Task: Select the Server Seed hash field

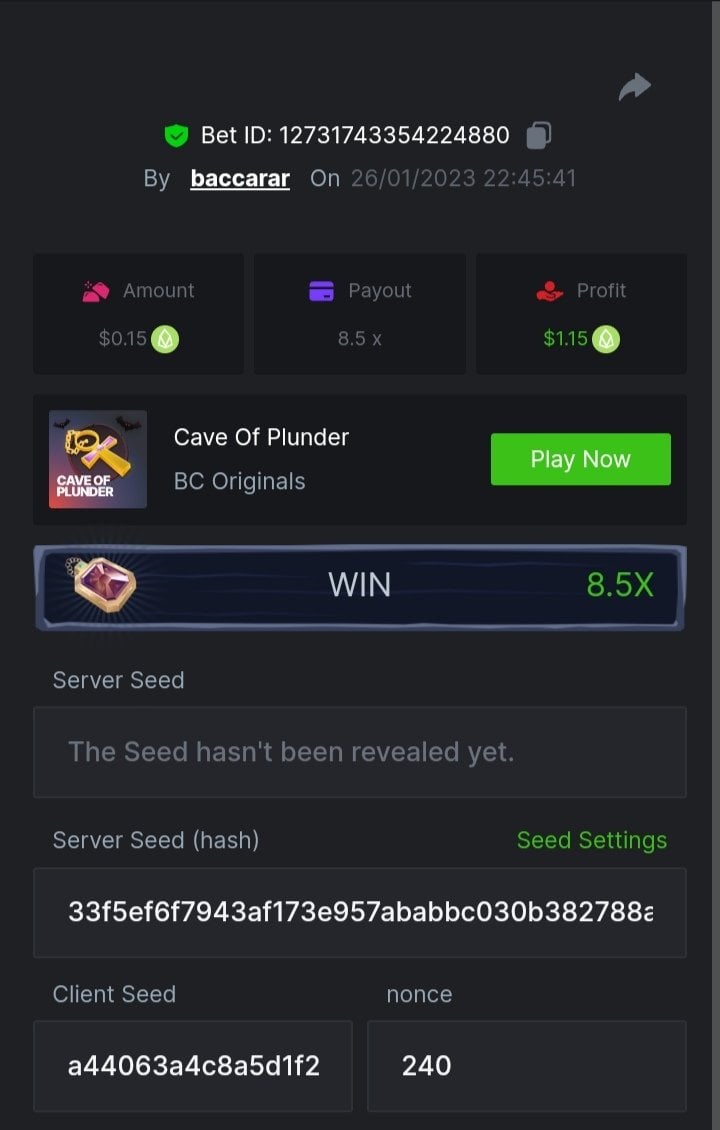Action: click(x=360, y=912)
